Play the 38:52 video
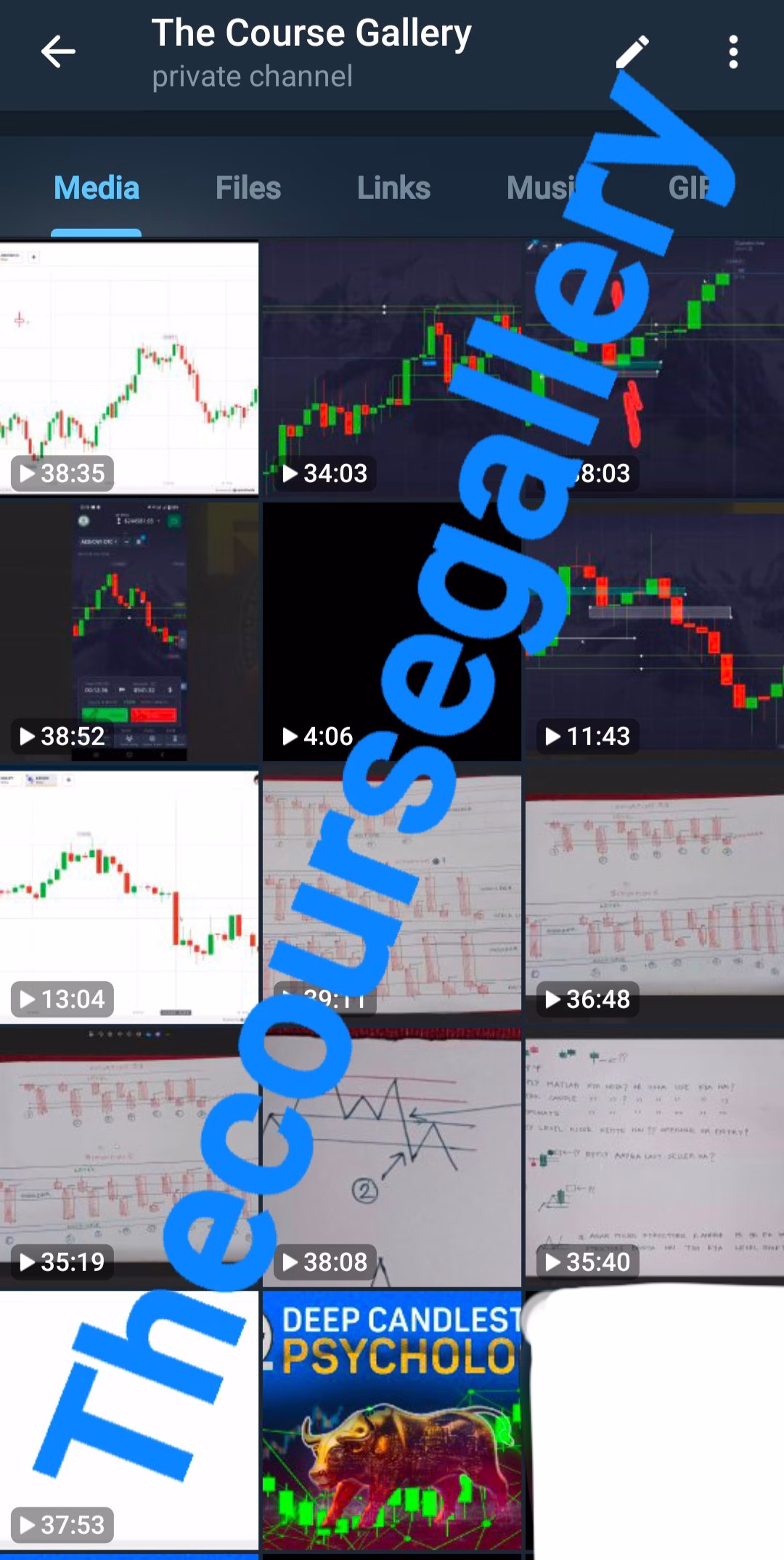 pyautogui.click(x=129, y=632)
